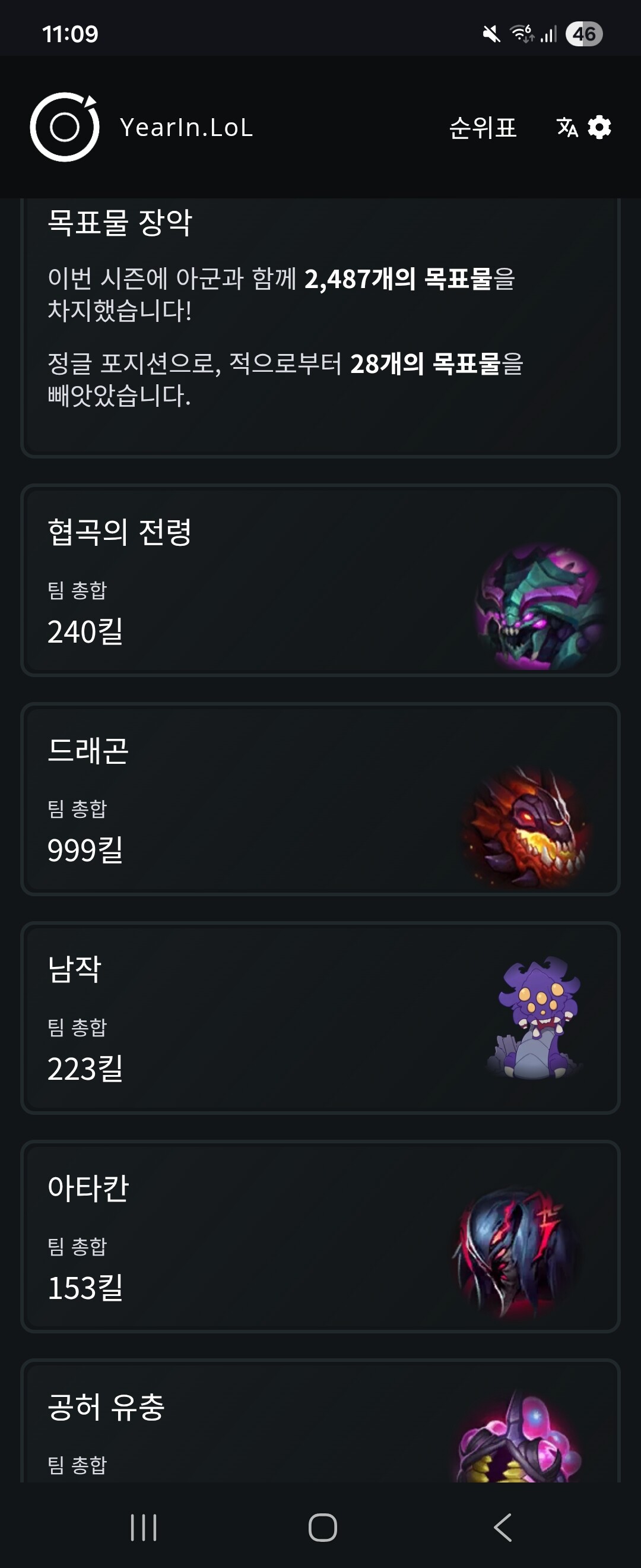Open the 순위표 leaderboard link
The width and height of the screenshot is (641, 1568).
pos(483,128)
